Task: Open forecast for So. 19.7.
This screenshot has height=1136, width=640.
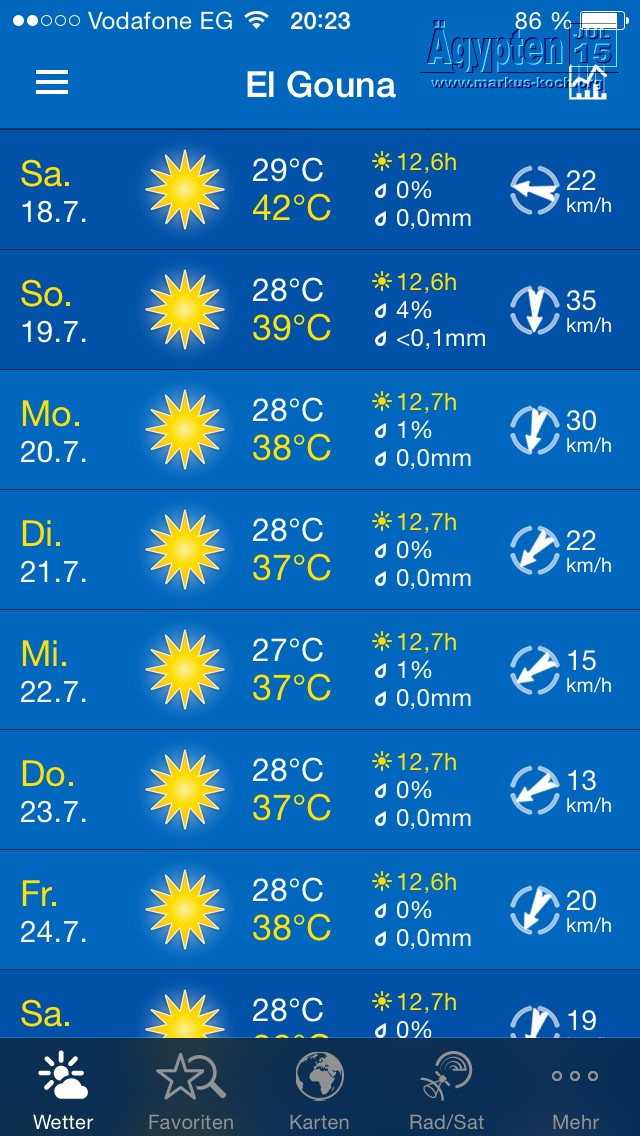Action: (320, 310)
